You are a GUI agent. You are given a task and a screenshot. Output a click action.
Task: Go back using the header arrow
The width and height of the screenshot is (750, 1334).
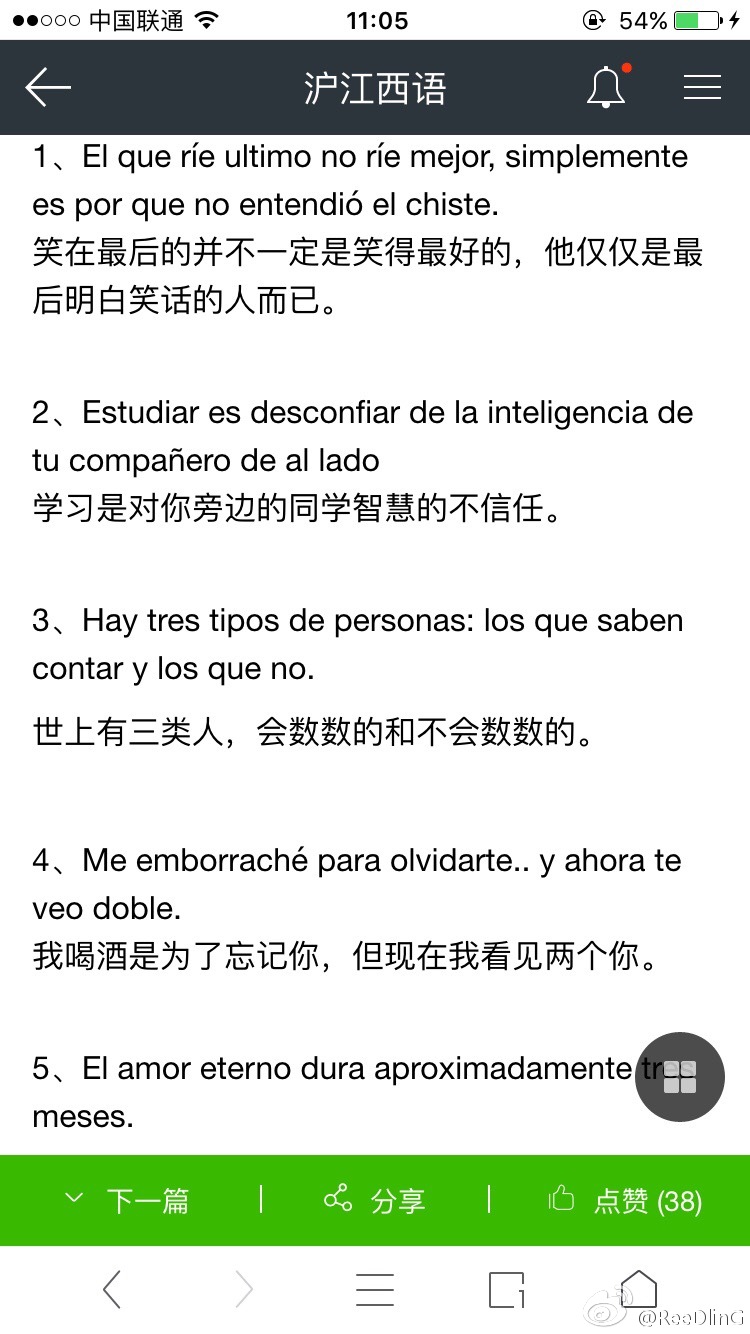tap(47, 88)
